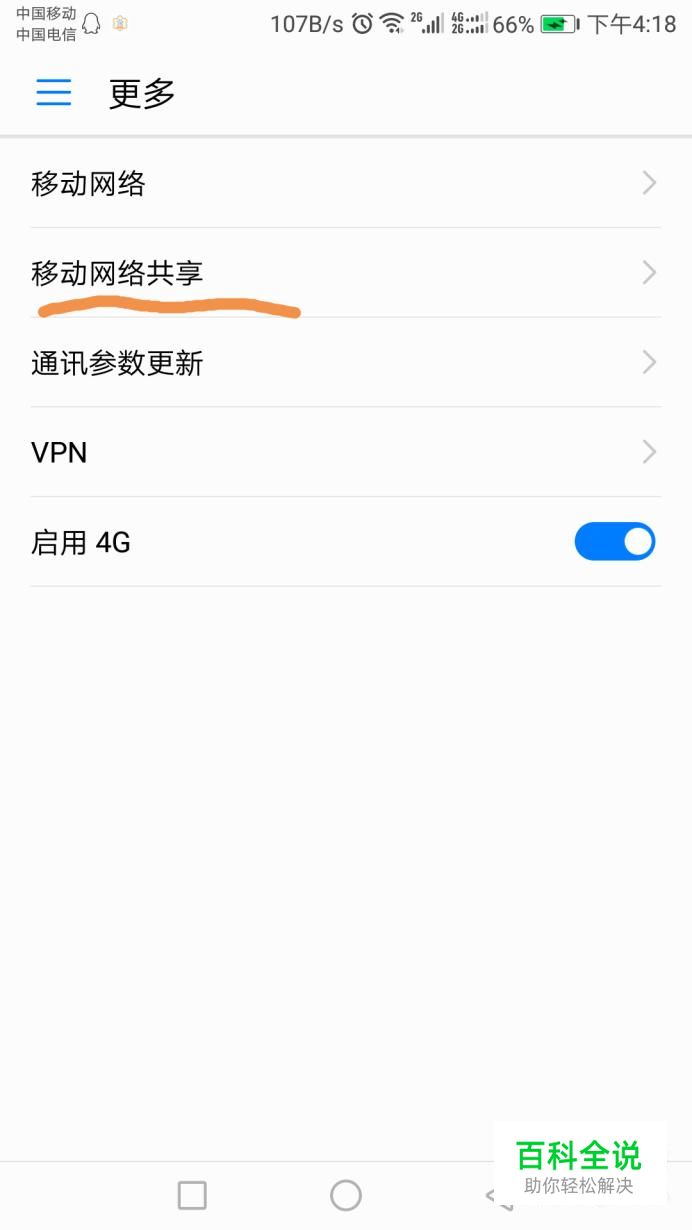
Task: Open recent apps via square button
Action: point(192,1195)
